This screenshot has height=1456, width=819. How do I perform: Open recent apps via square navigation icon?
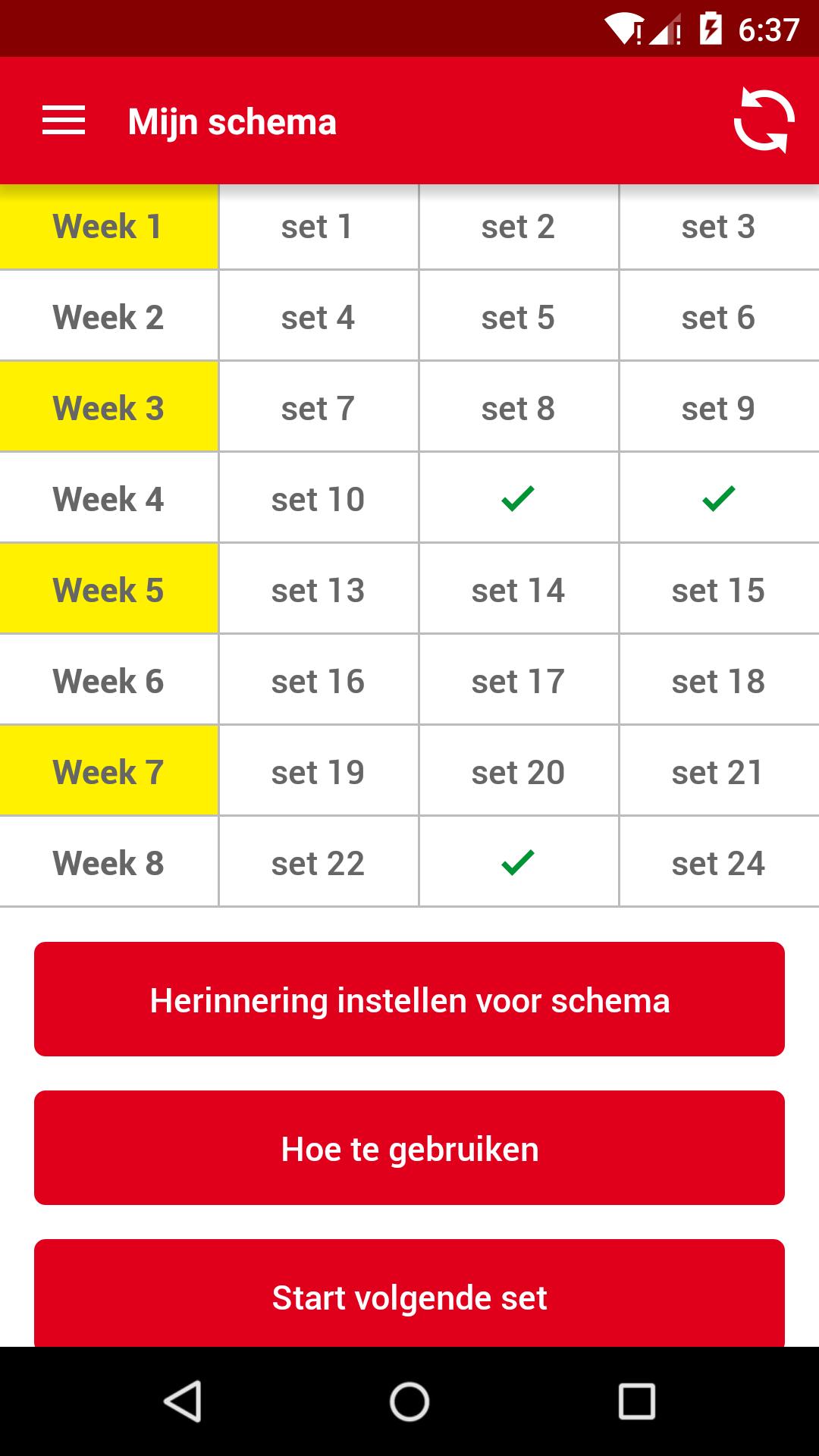click(637, 1400)
